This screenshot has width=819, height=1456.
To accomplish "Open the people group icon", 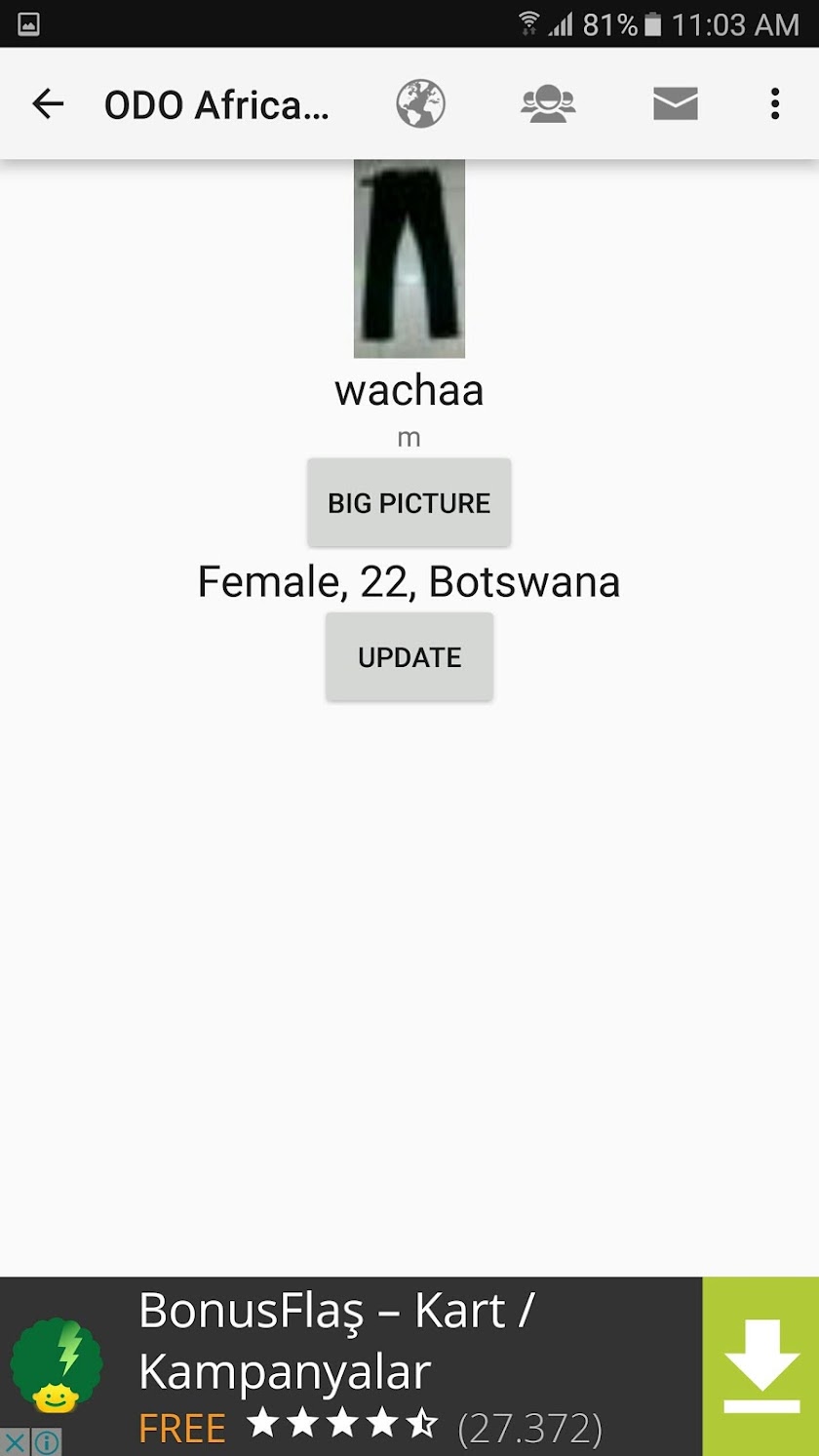I will point(548,103).
